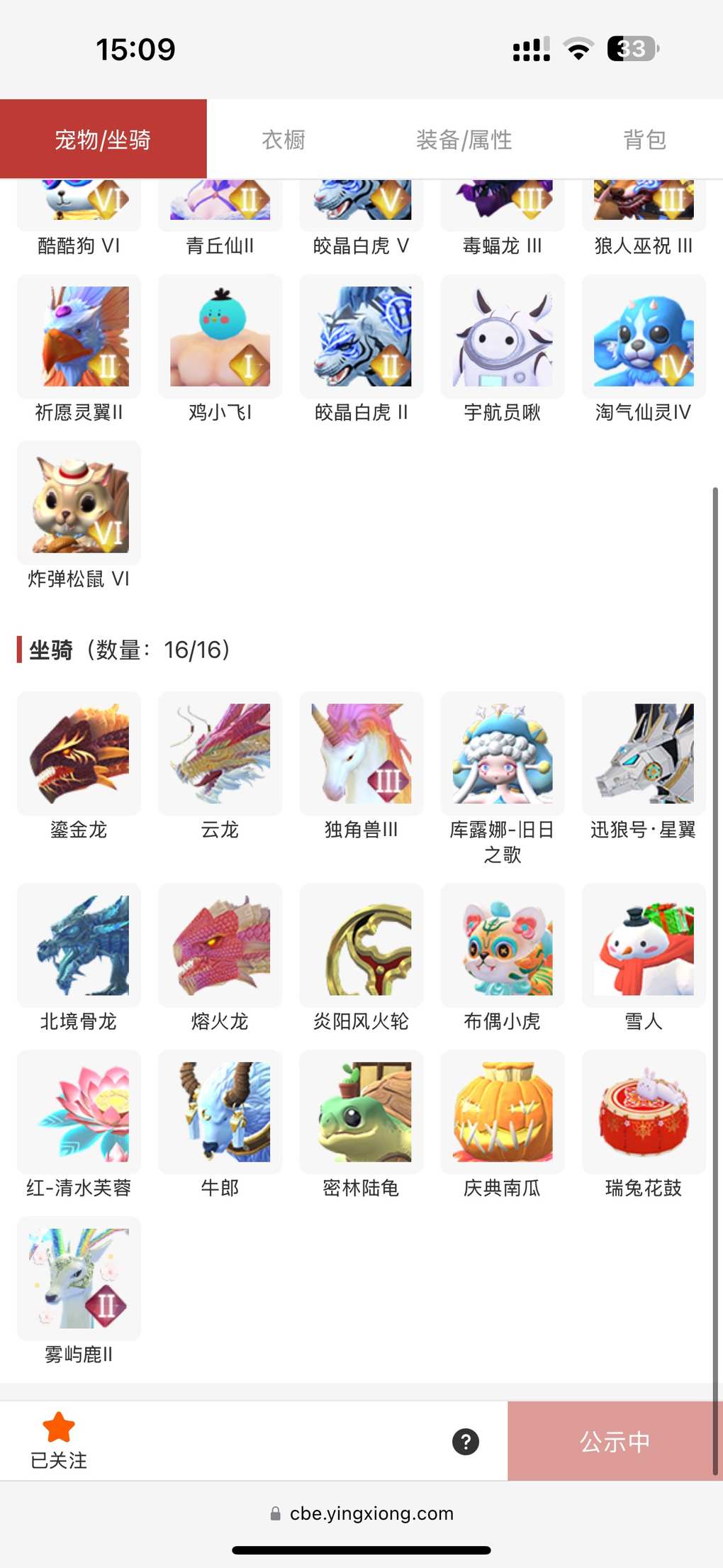Open the 雾屿鹿II mount
The image size is (723, 1568).
[79, 1278]
